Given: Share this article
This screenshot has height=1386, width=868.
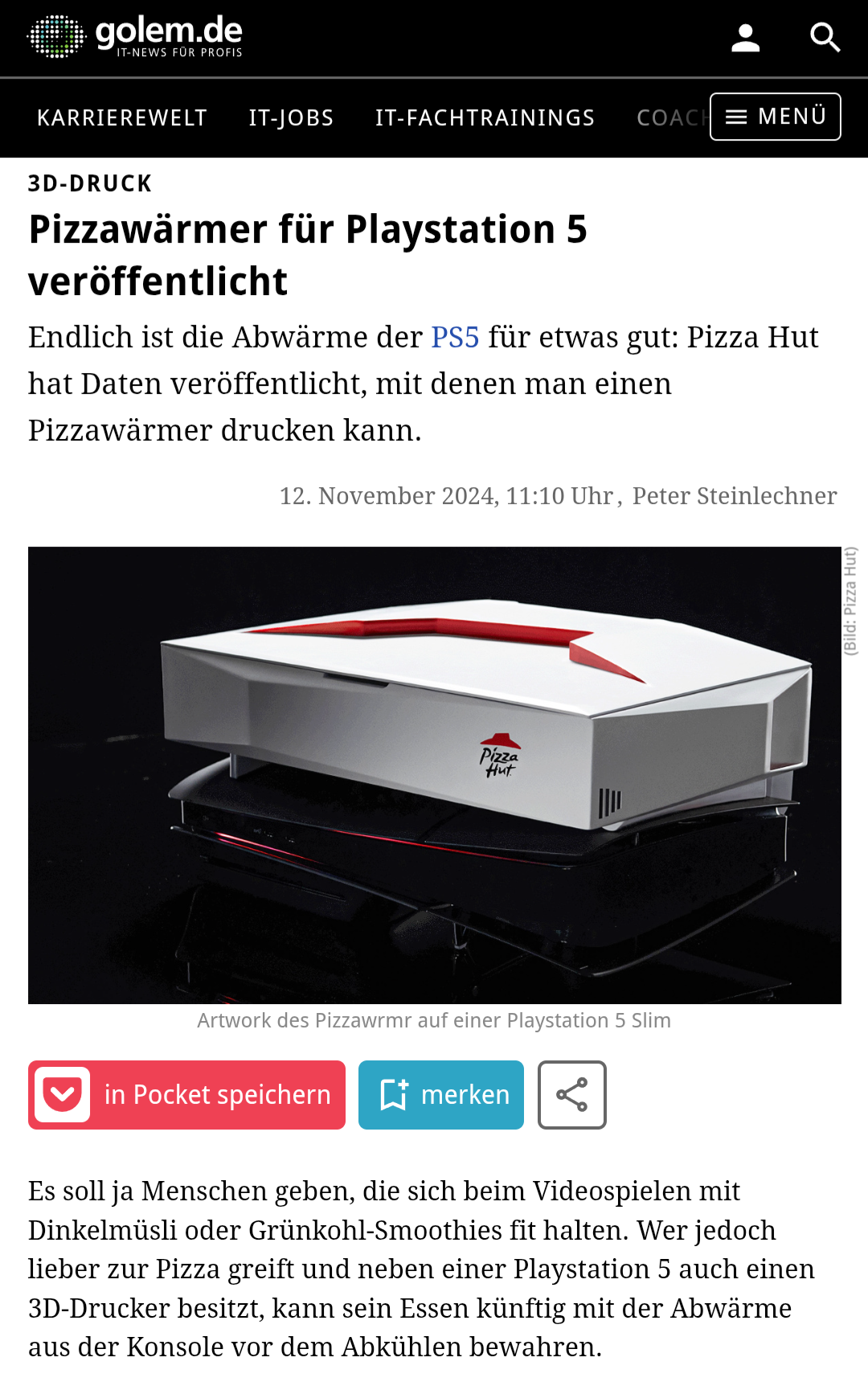Looking at the screenshot, I should pyautogui.click(x=571, y=1095).
